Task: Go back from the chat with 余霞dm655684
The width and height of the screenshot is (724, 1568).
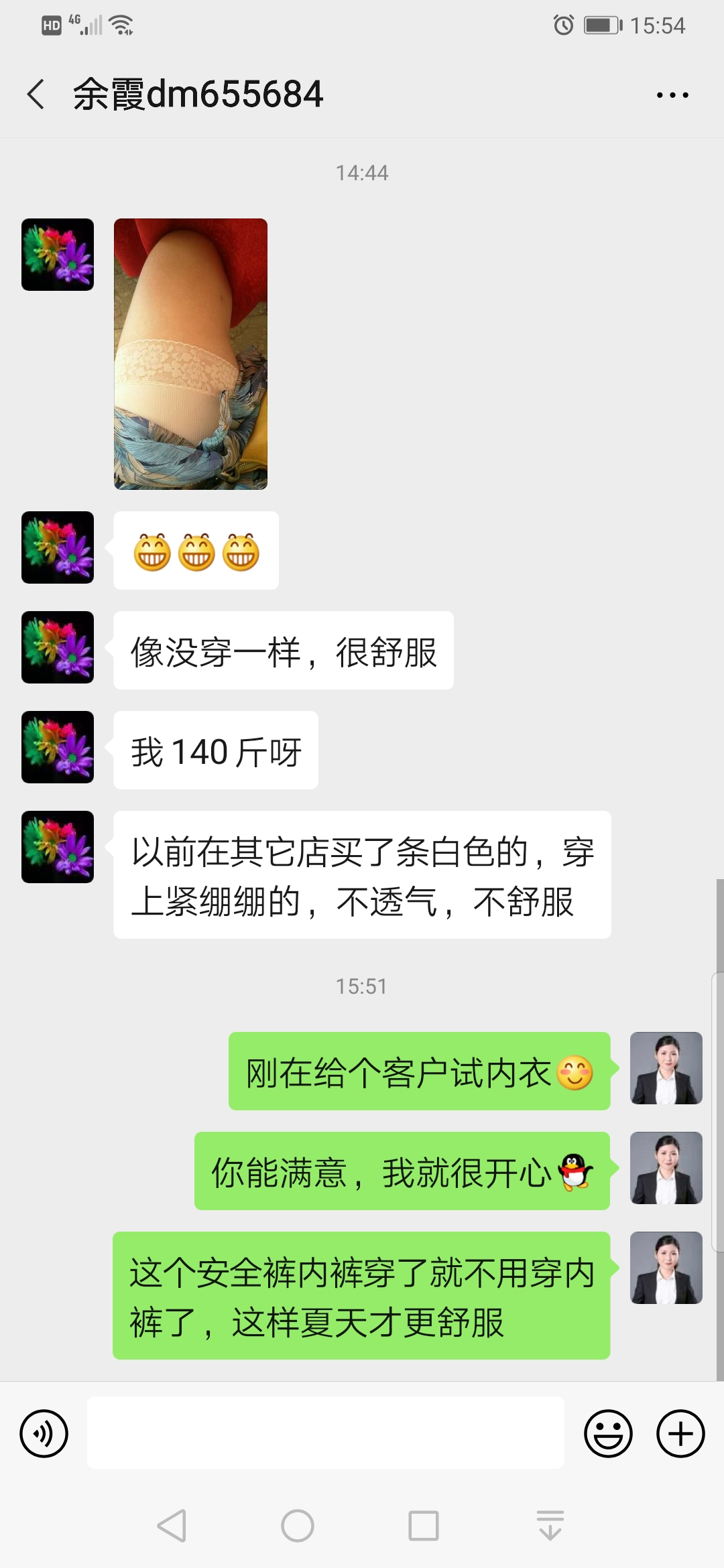Action: click(36, 94)
